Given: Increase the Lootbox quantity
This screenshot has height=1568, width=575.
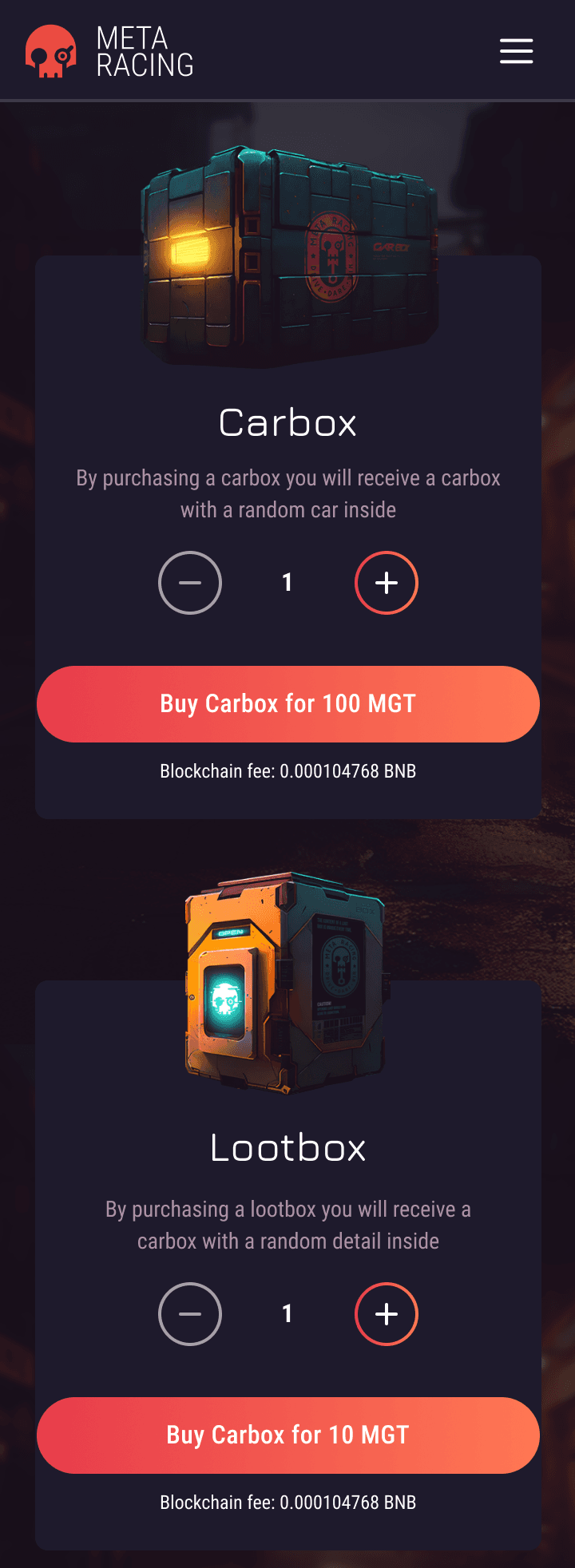Looking at the screenshot, I should tap(387, 1314).
